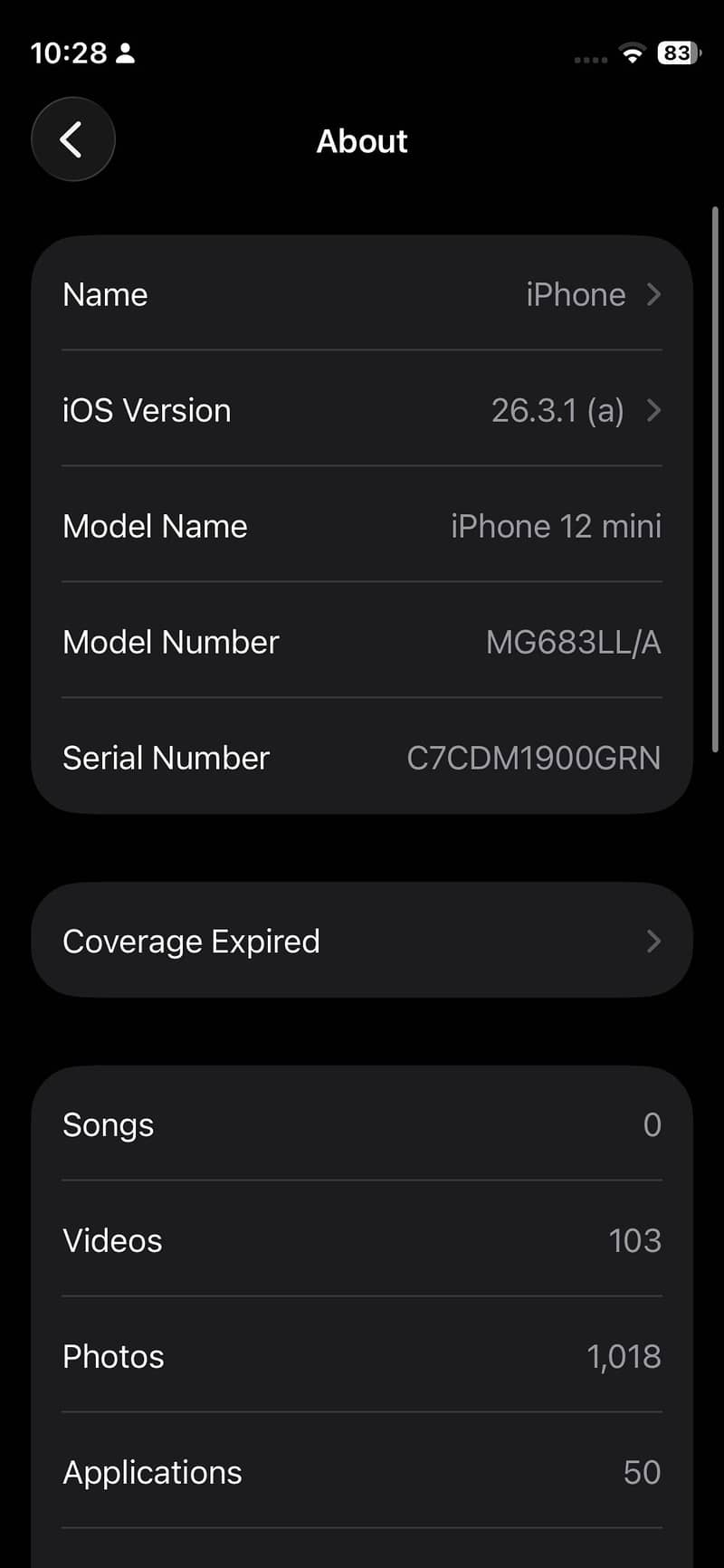Select the Model Number MG683LL/A row

click(x=362, y=643)
